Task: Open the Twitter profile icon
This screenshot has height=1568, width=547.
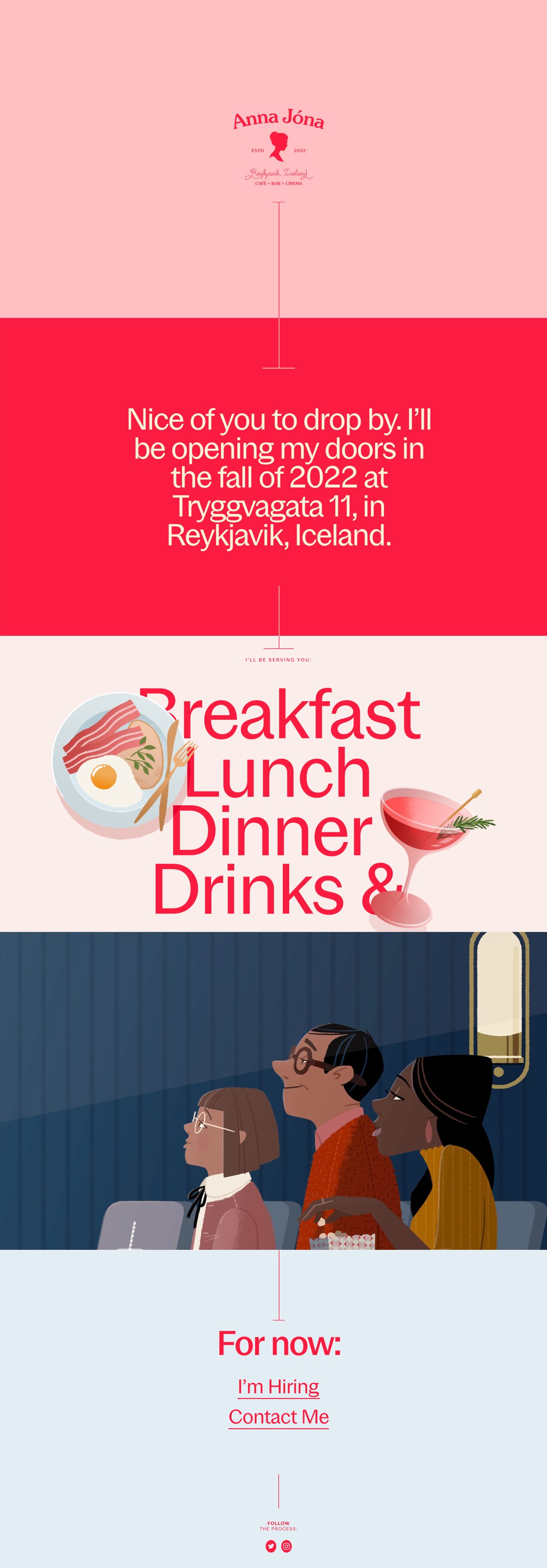Action: [271, 1546]
